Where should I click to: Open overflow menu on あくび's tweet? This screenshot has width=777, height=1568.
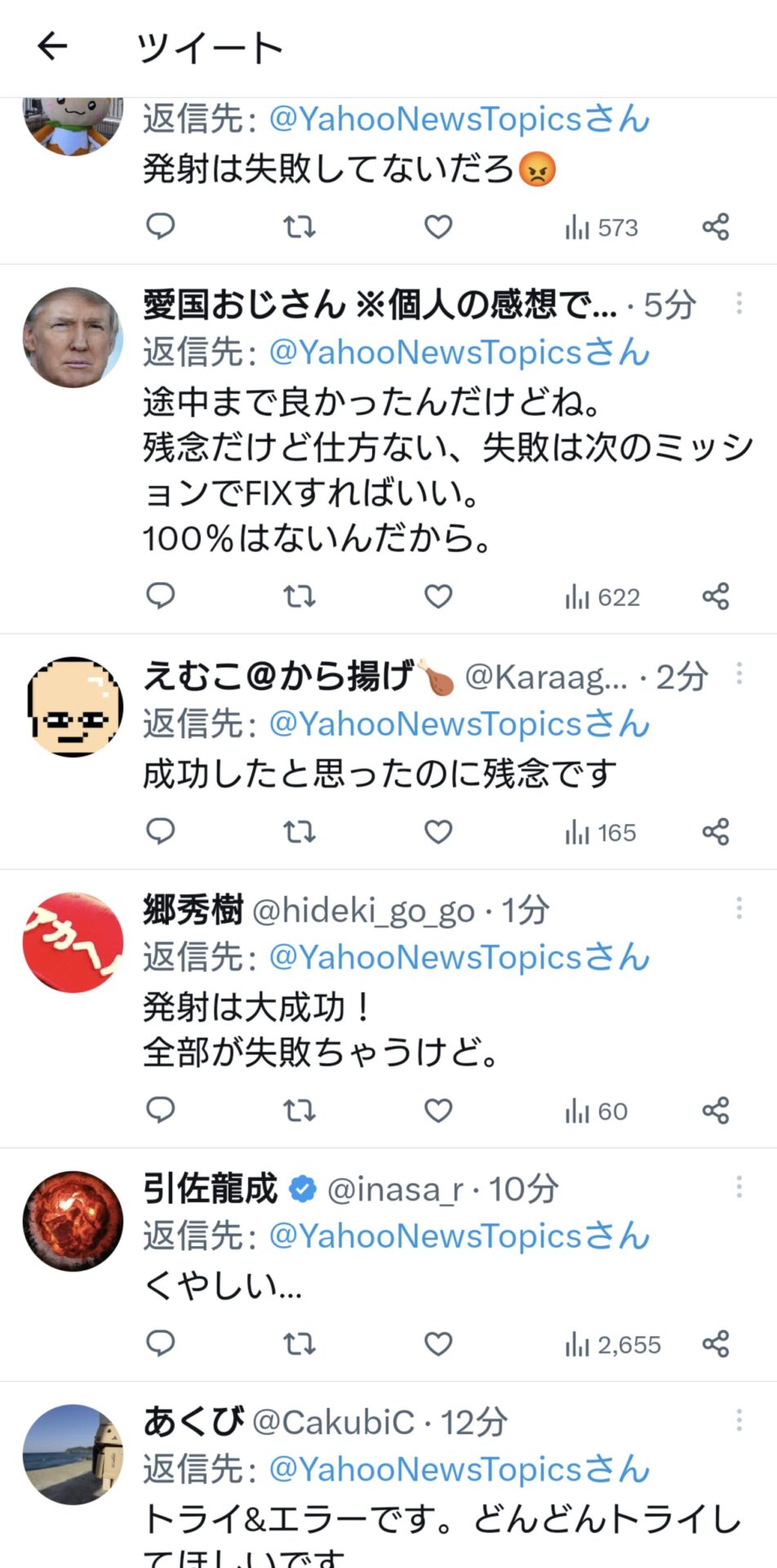739,1420
